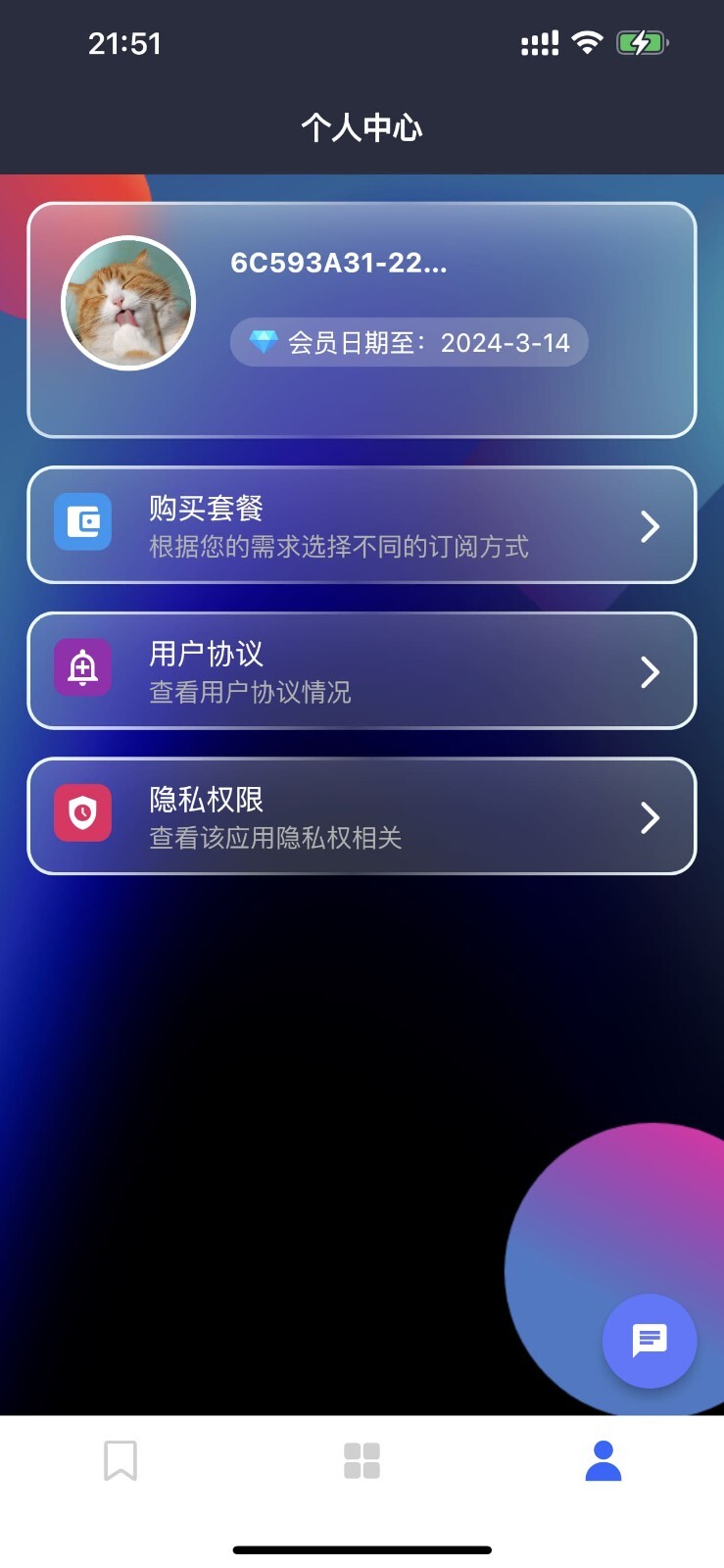Expand the 隐私权限 row chevron

[x=650, y=817]
